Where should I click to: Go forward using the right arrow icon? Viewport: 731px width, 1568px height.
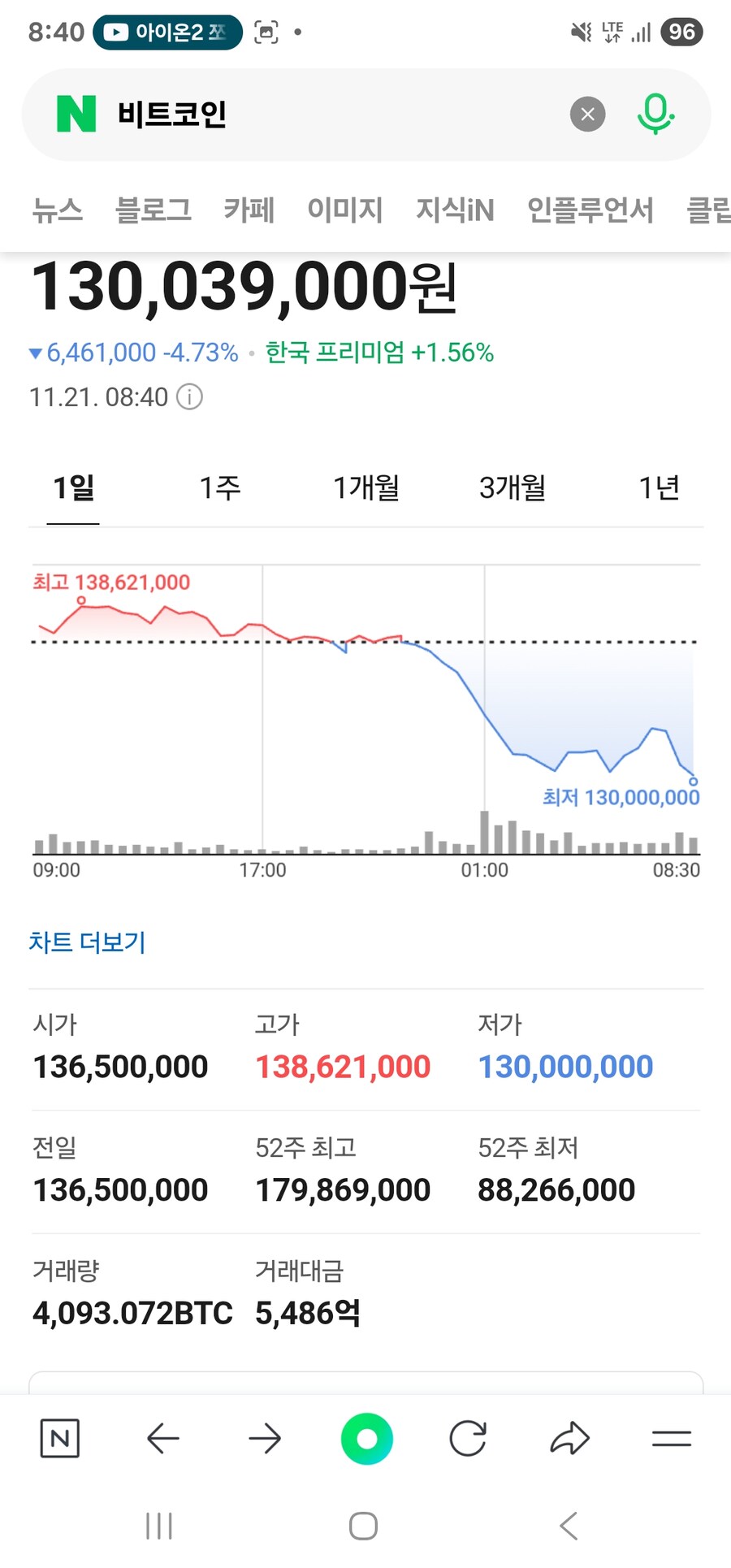(266, 1438)
